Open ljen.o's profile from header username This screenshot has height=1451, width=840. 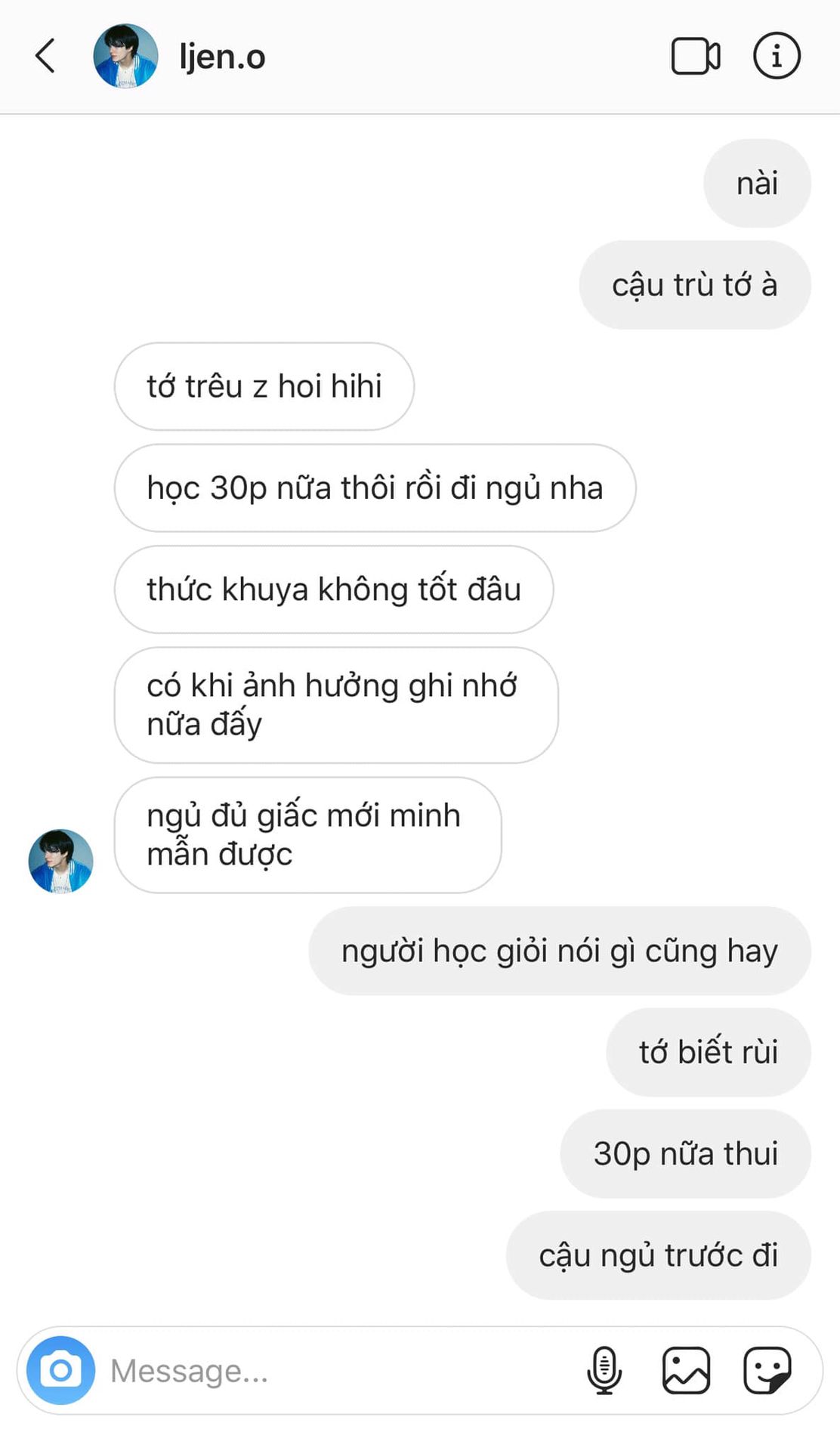pyautogui.click(x=223, y=57)
